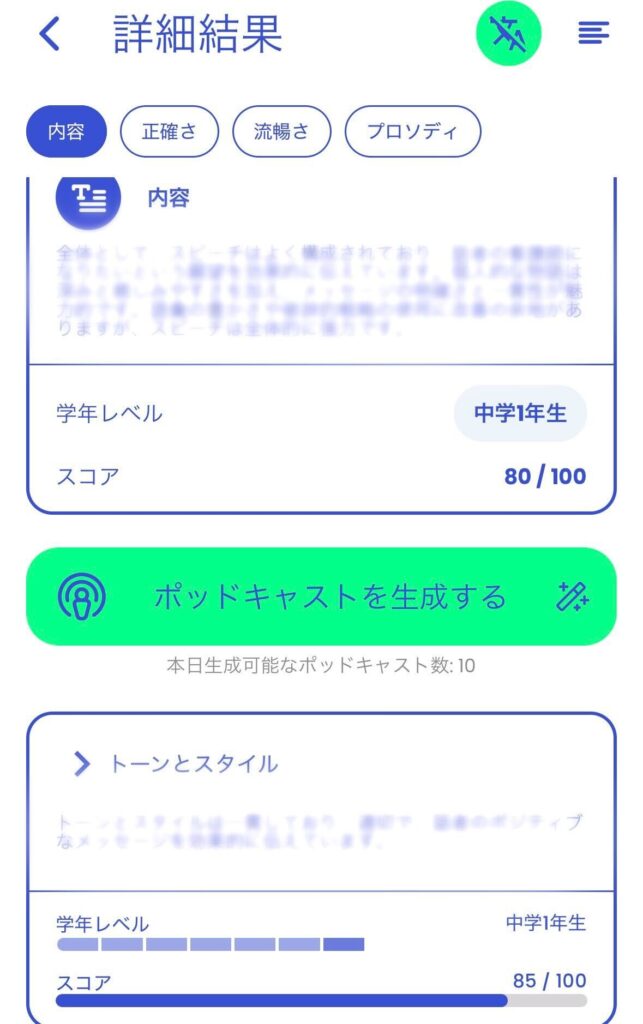Select the 内容 chip
Screen dimensions: 643x1024
(x=66, y=132)
